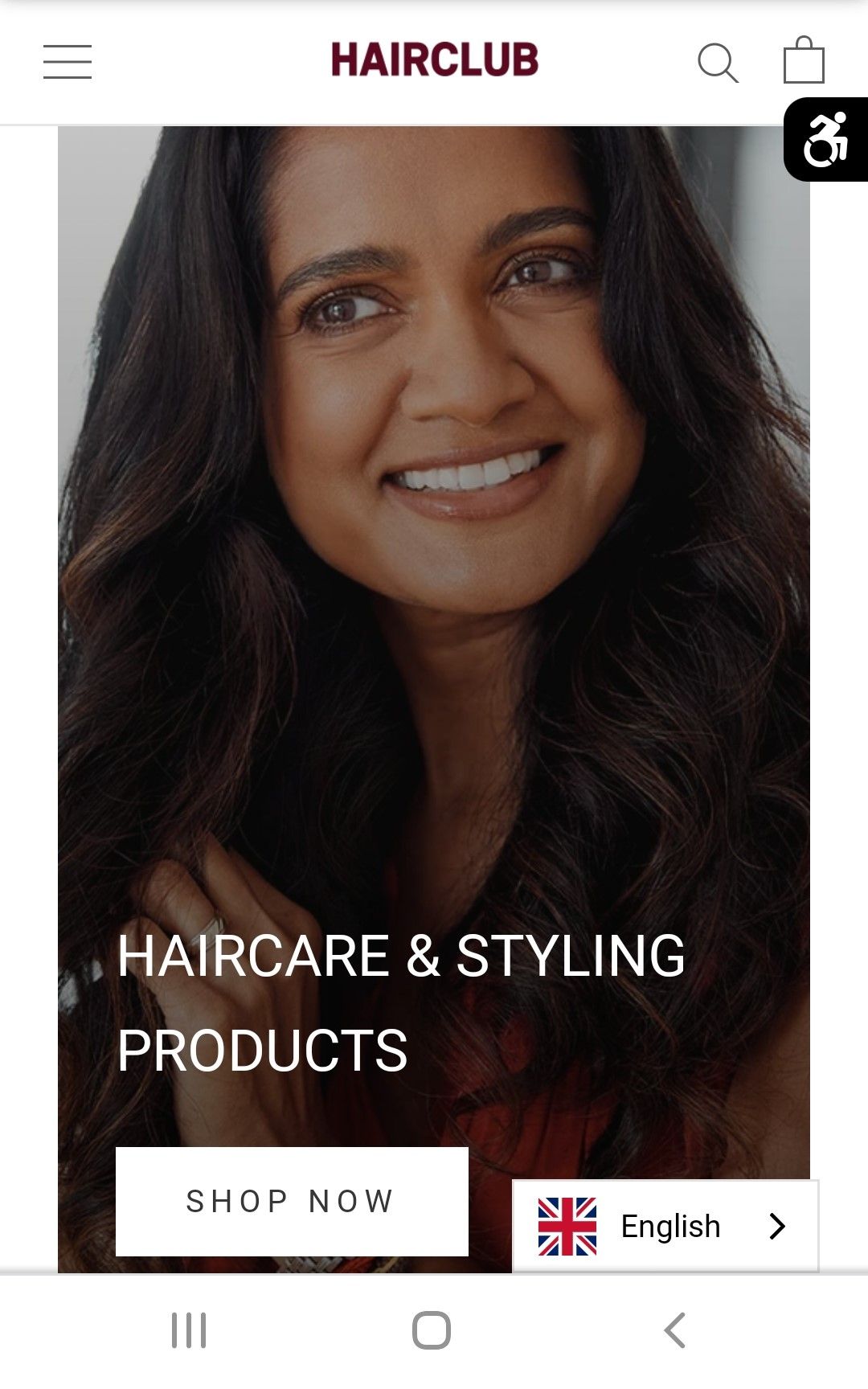Open the search icon
Viewport: 868px width, 1389px height.
tap(717, 63)
